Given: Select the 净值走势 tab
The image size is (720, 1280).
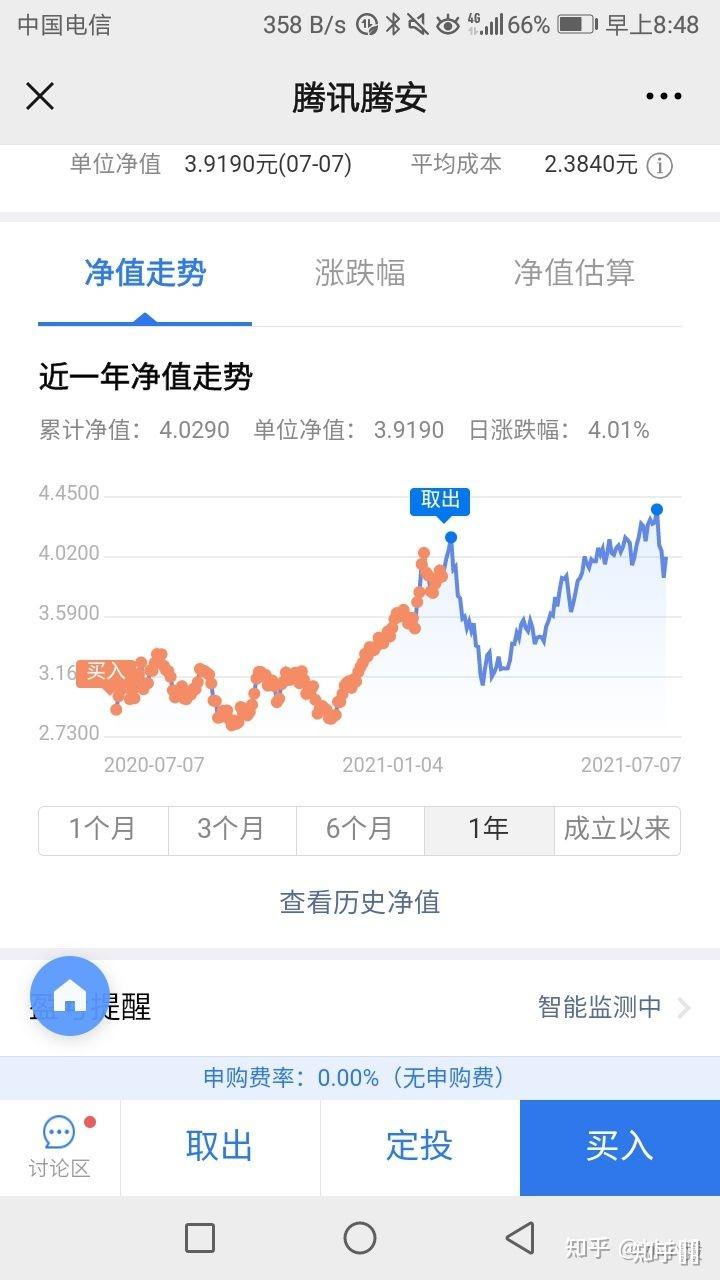Looking at the screenshot, I should coord(145,273).
